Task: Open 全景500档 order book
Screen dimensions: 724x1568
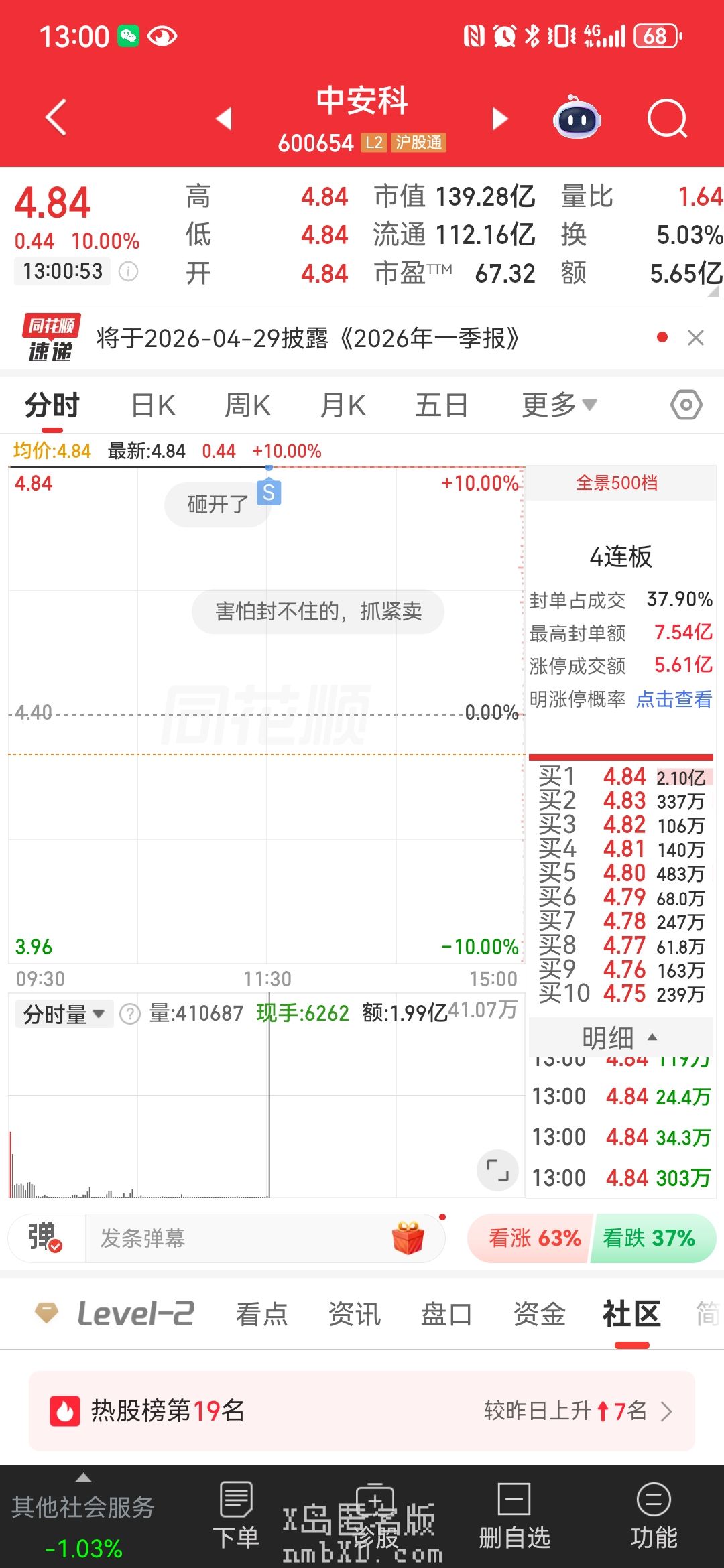Action: point(617,483)
